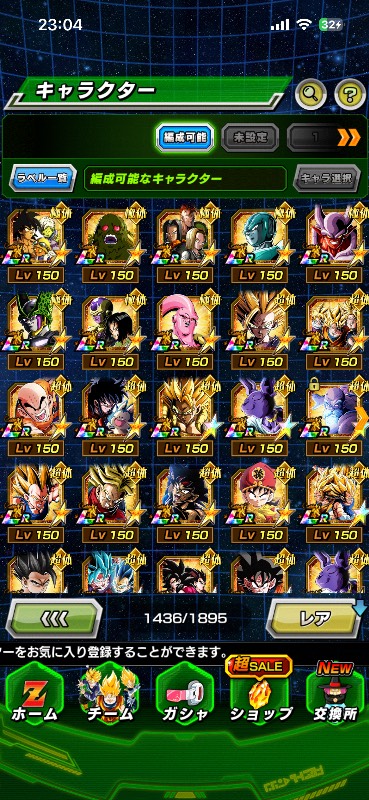The image size is (369, 800).
Task: Select the 編成可能 filter button
Action: [x=185, y=137]
